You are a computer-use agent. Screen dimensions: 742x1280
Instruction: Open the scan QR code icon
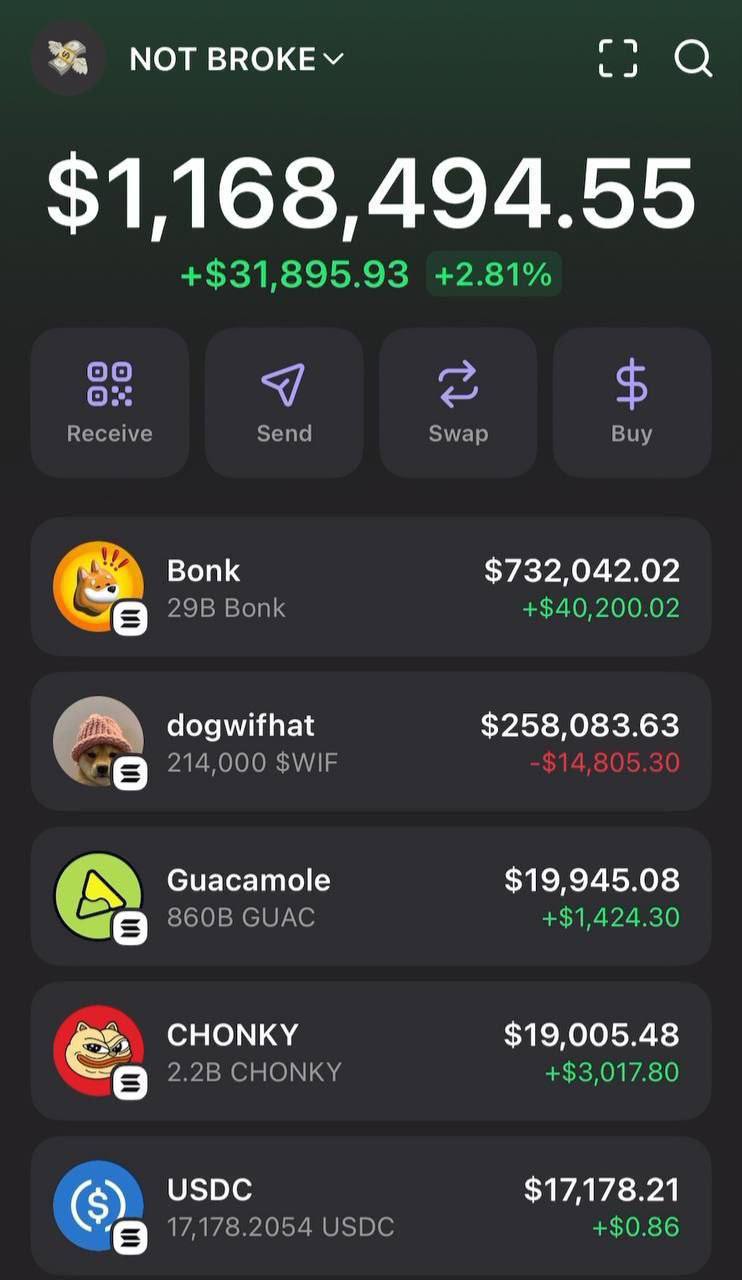pyautogui.click(x=617, y=59)
